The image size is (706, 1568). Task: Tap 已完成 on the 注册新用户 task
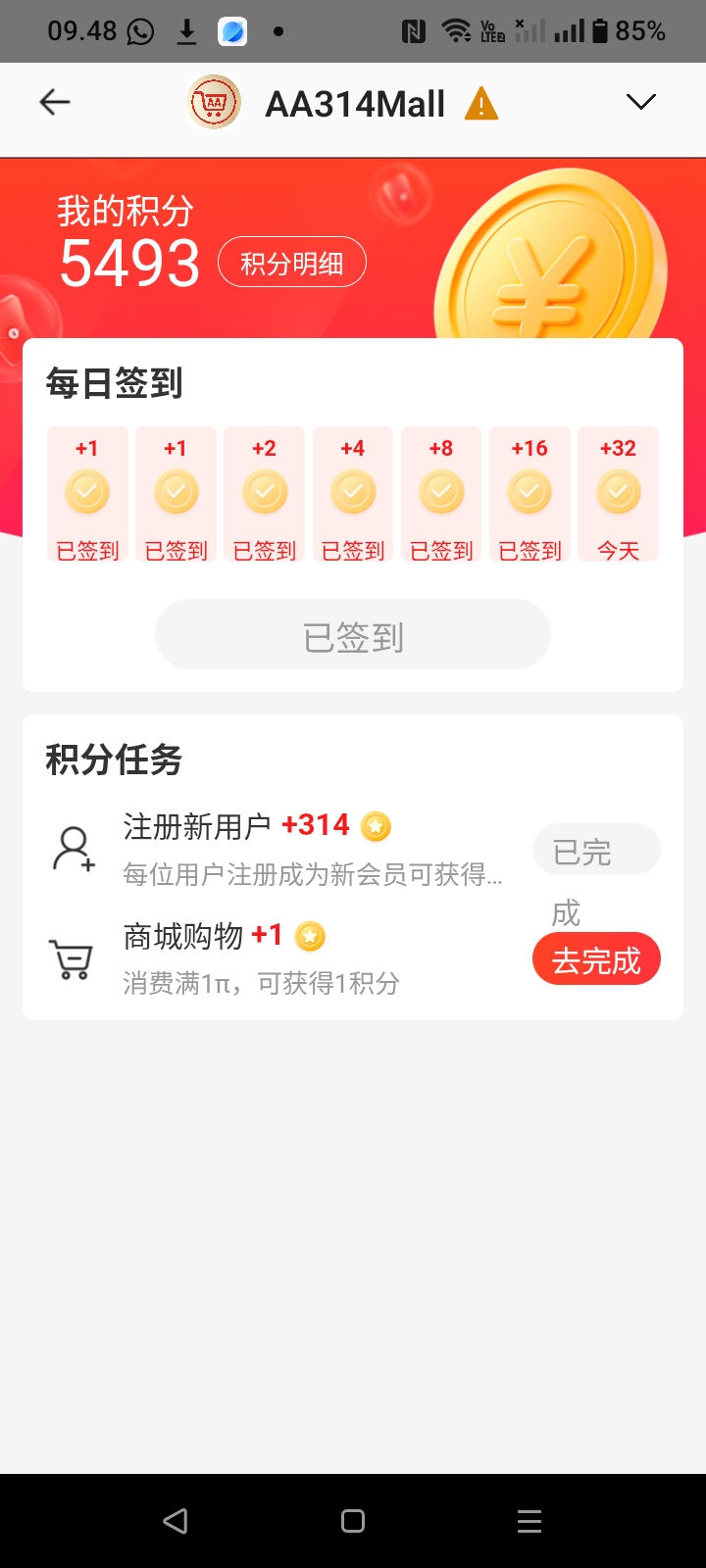click(x=595, y=851)
